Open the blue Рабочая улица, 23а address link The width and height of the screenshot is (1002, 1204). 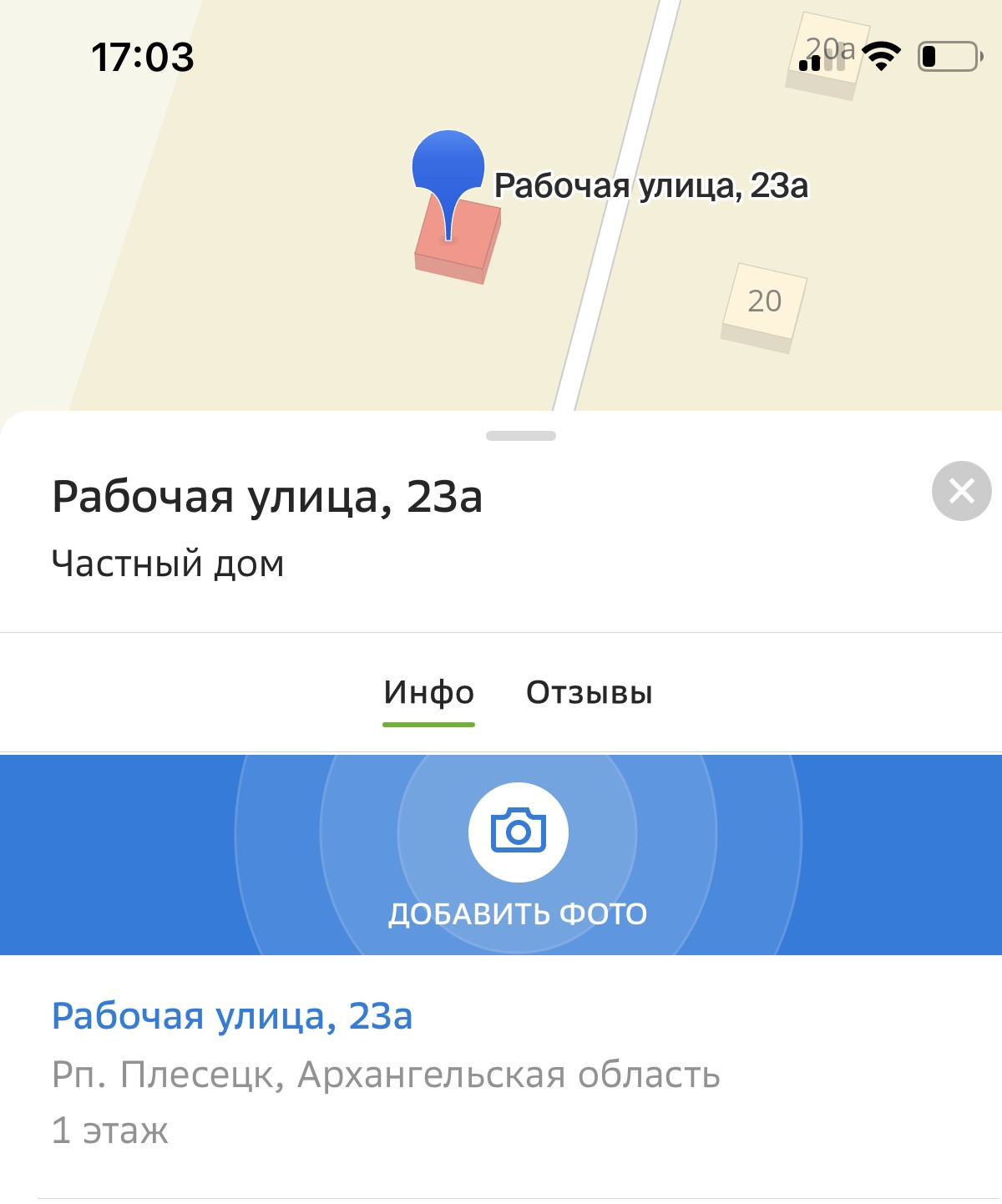click(232, 1016)
